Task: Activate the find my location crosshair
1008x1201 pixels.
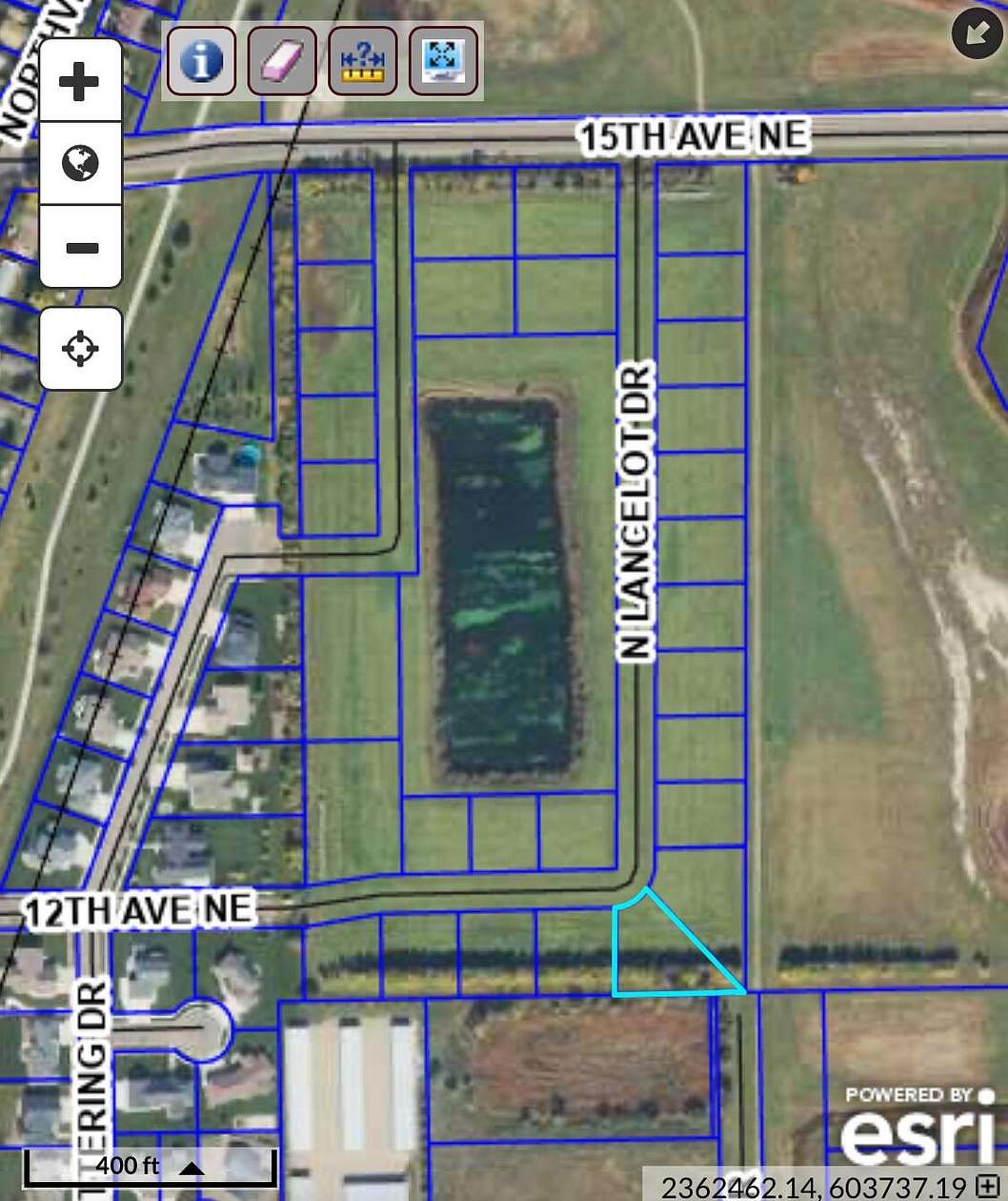Action: pos(80,348)
